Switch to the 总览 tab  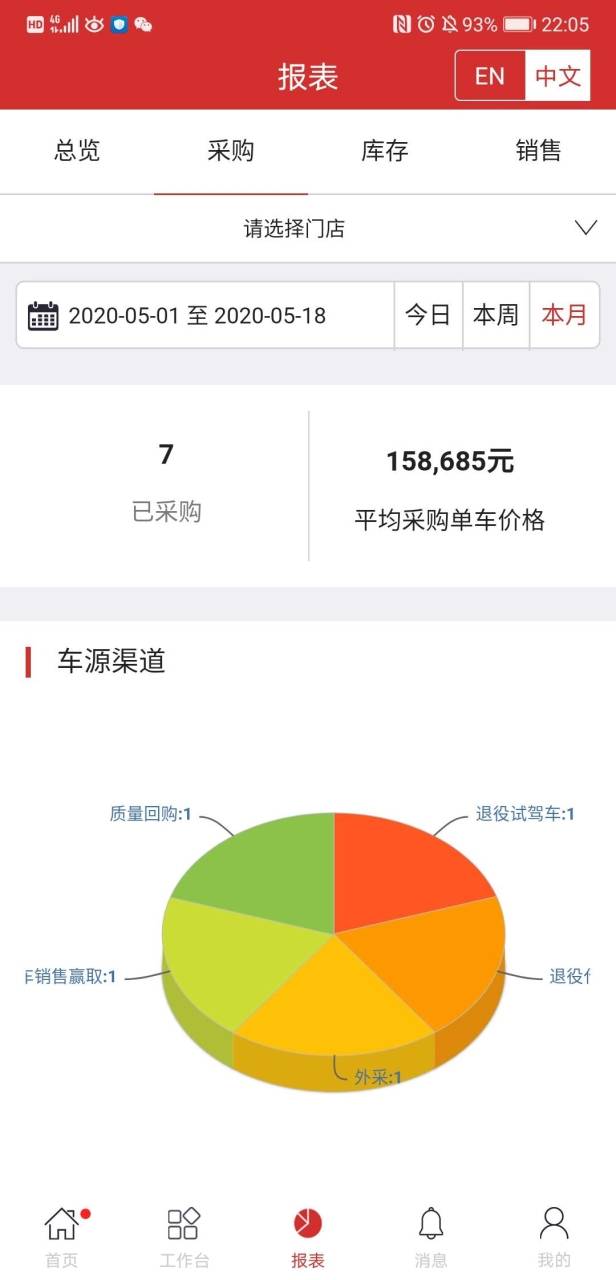click(77, 151)
